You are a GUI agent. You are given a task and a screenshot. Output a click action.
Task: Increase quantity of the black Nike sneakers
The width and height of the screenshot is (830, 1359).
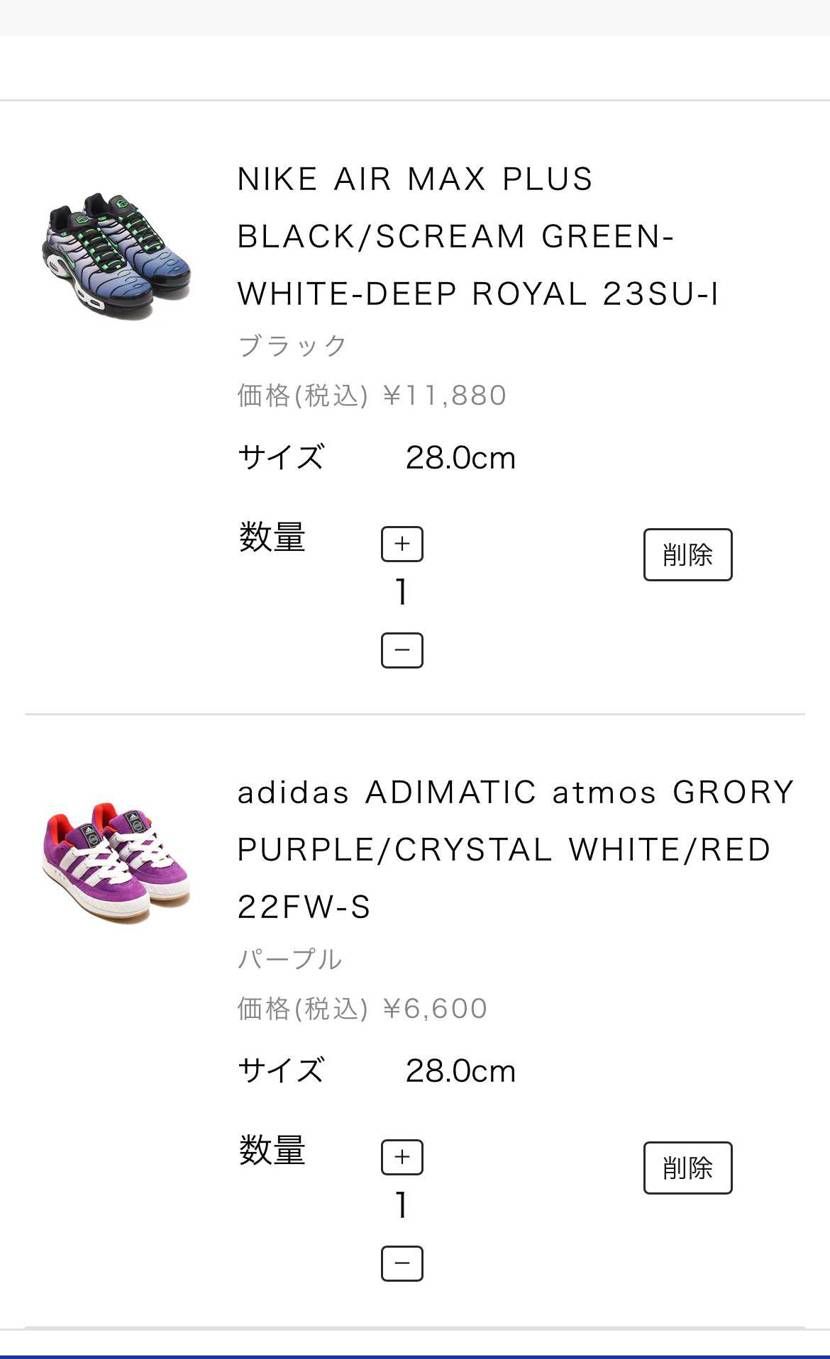[x=402, y=543]
